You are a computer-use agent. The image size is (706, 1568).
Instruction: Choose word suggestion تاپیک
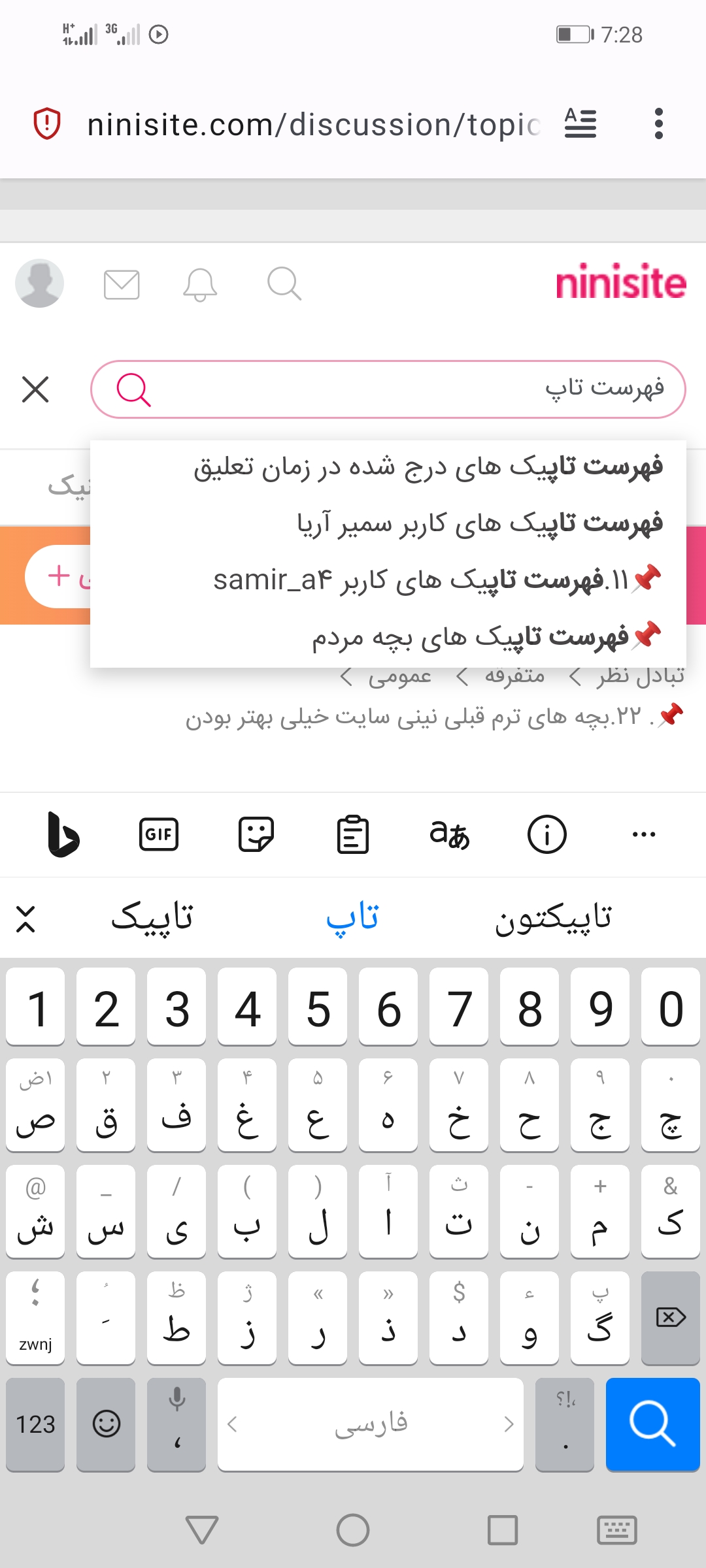click(152, 917)
